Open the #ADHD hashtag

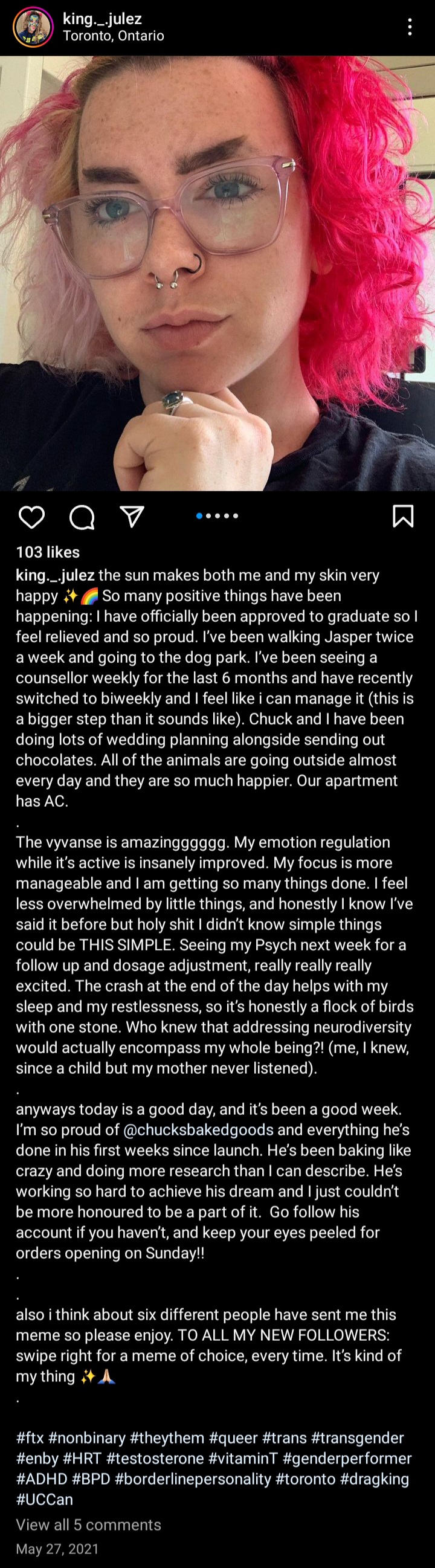coord(41,1479)
